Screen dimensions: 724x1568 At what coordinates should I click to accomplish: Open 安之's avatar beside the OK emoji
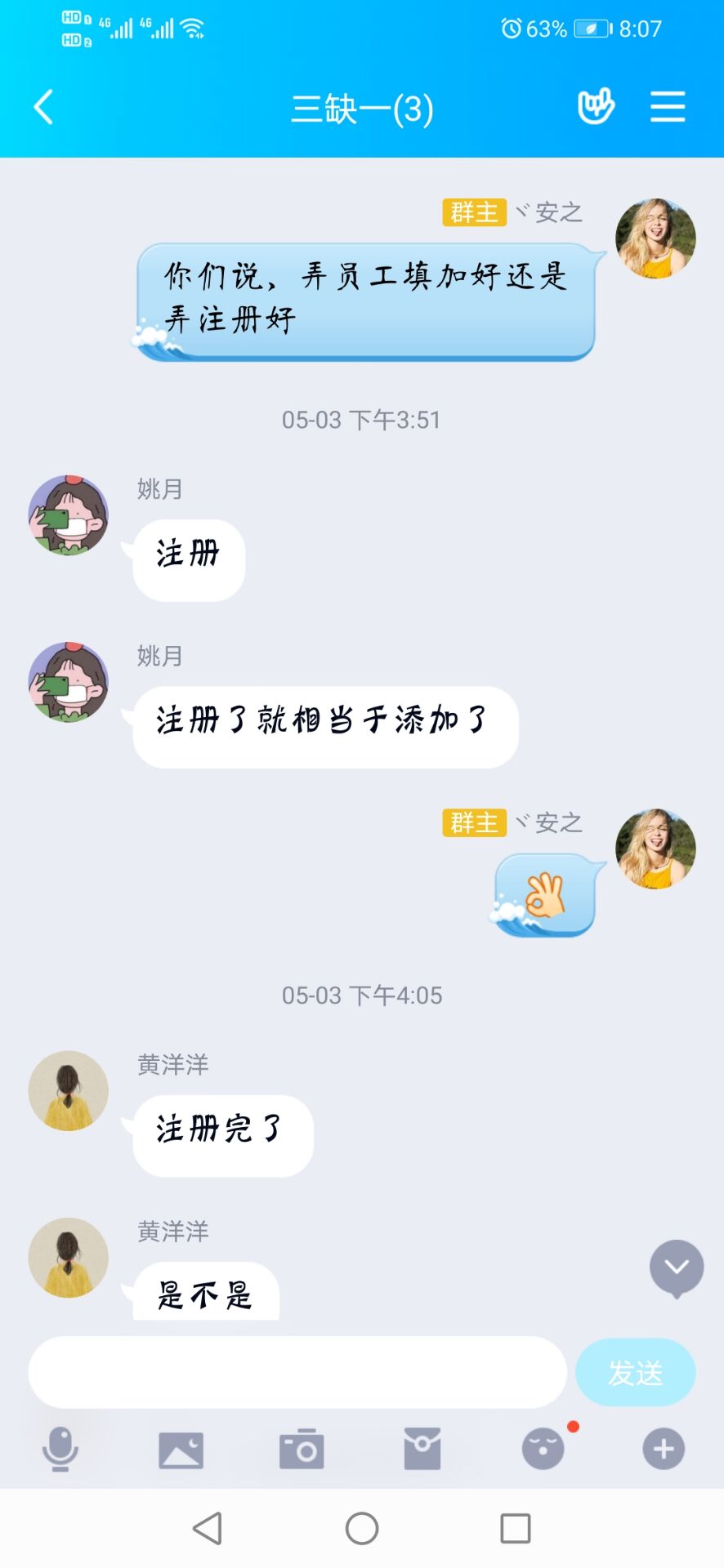(x=655, y=849)
